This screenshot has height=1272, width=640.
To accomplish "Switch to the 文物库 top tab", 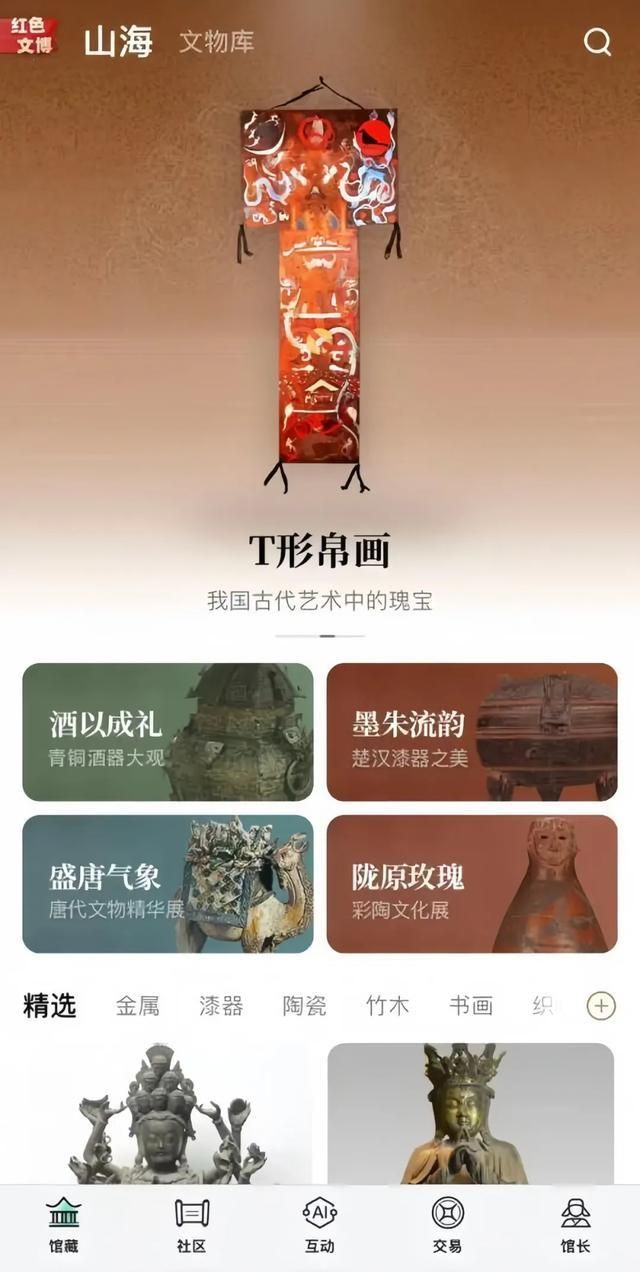I will tap(217, 42).
